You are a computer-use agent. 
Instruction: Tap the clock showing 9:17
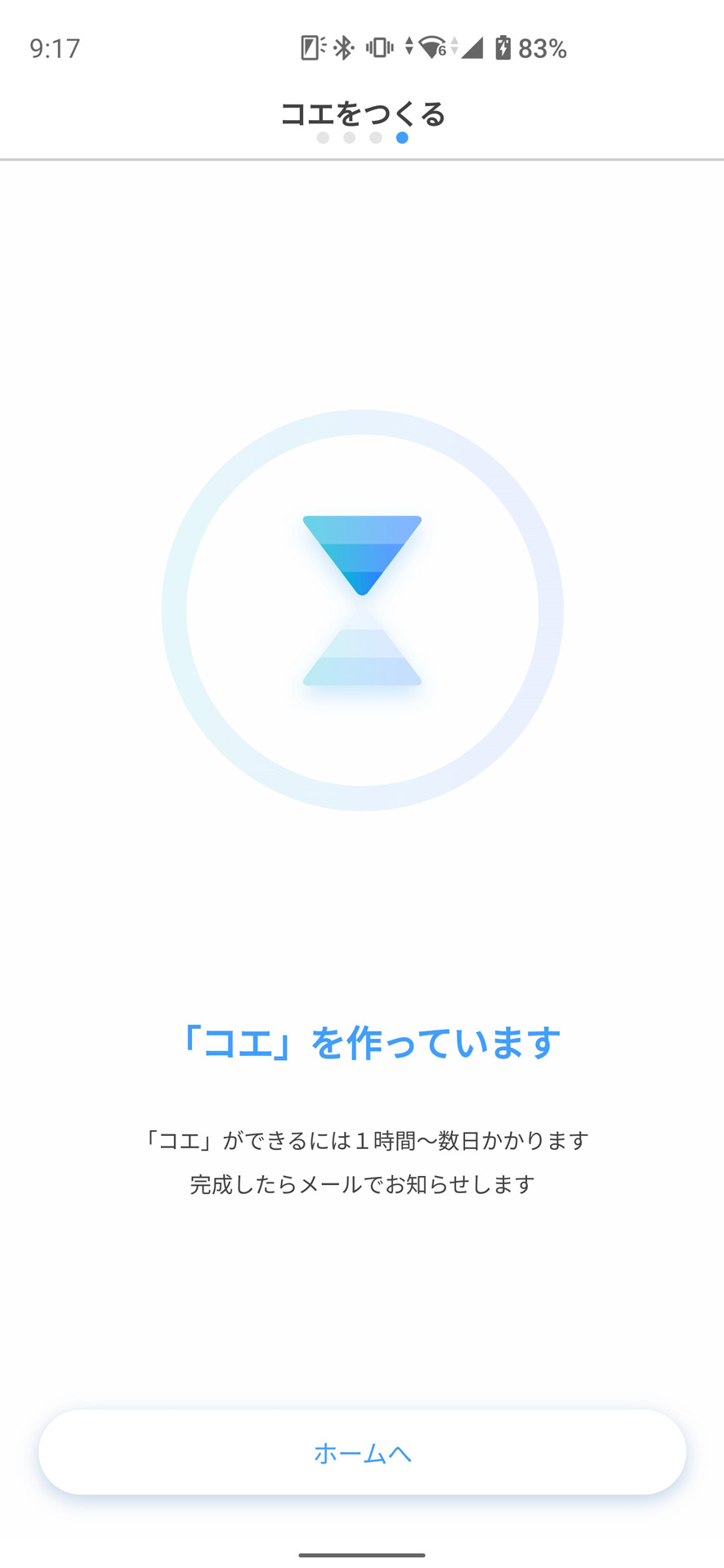(54, 49)
